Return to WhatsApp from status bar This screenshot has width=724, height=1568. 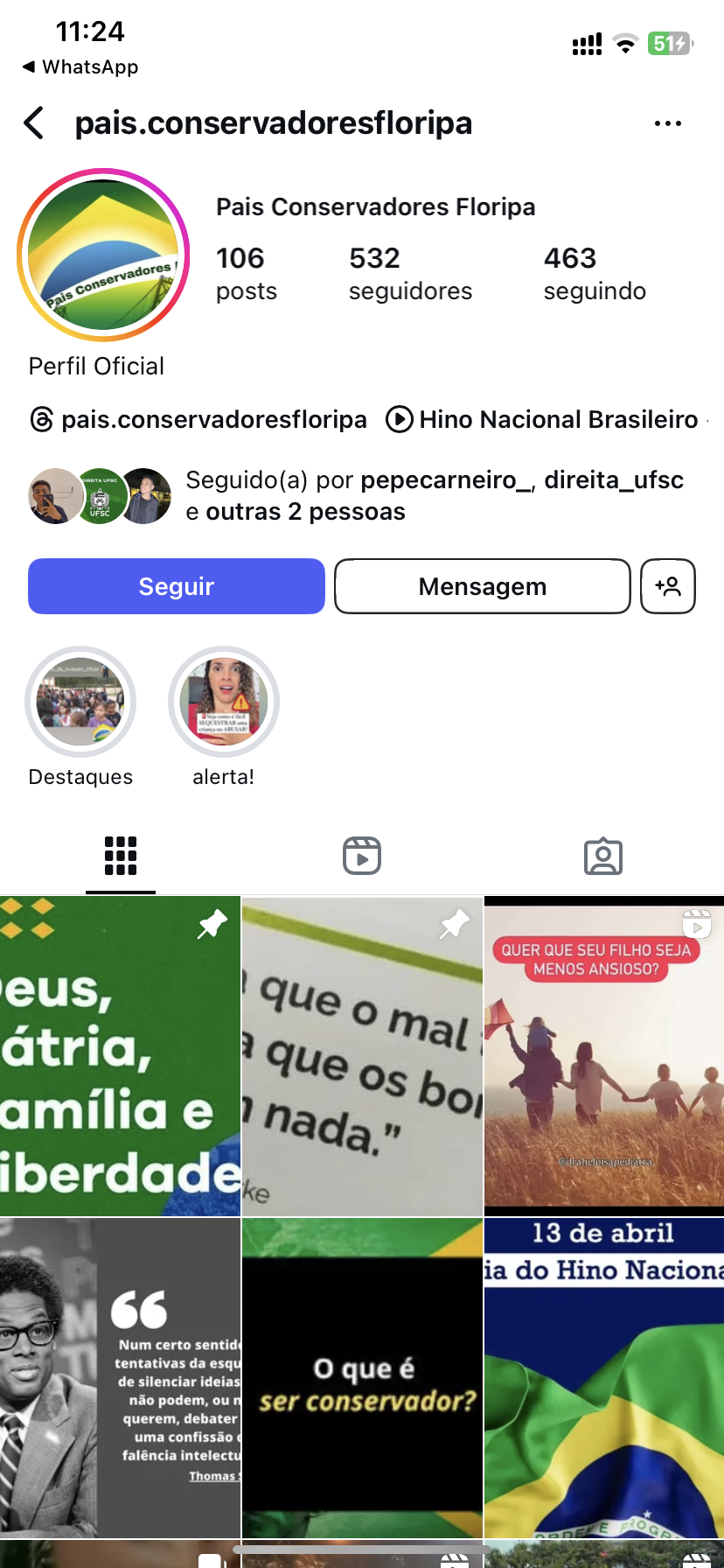point(80,66)
